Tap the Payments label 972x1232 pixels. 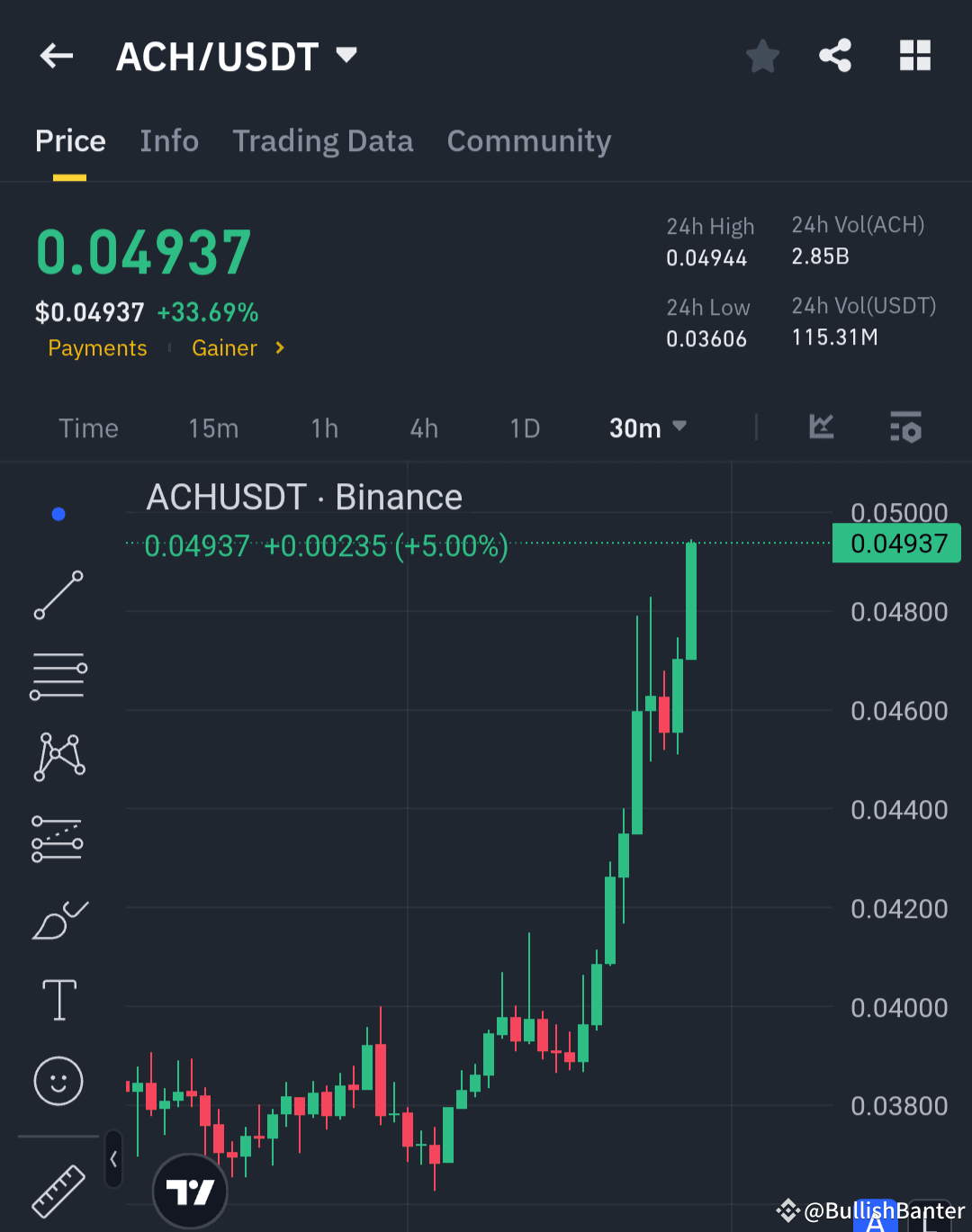point(97,348)
